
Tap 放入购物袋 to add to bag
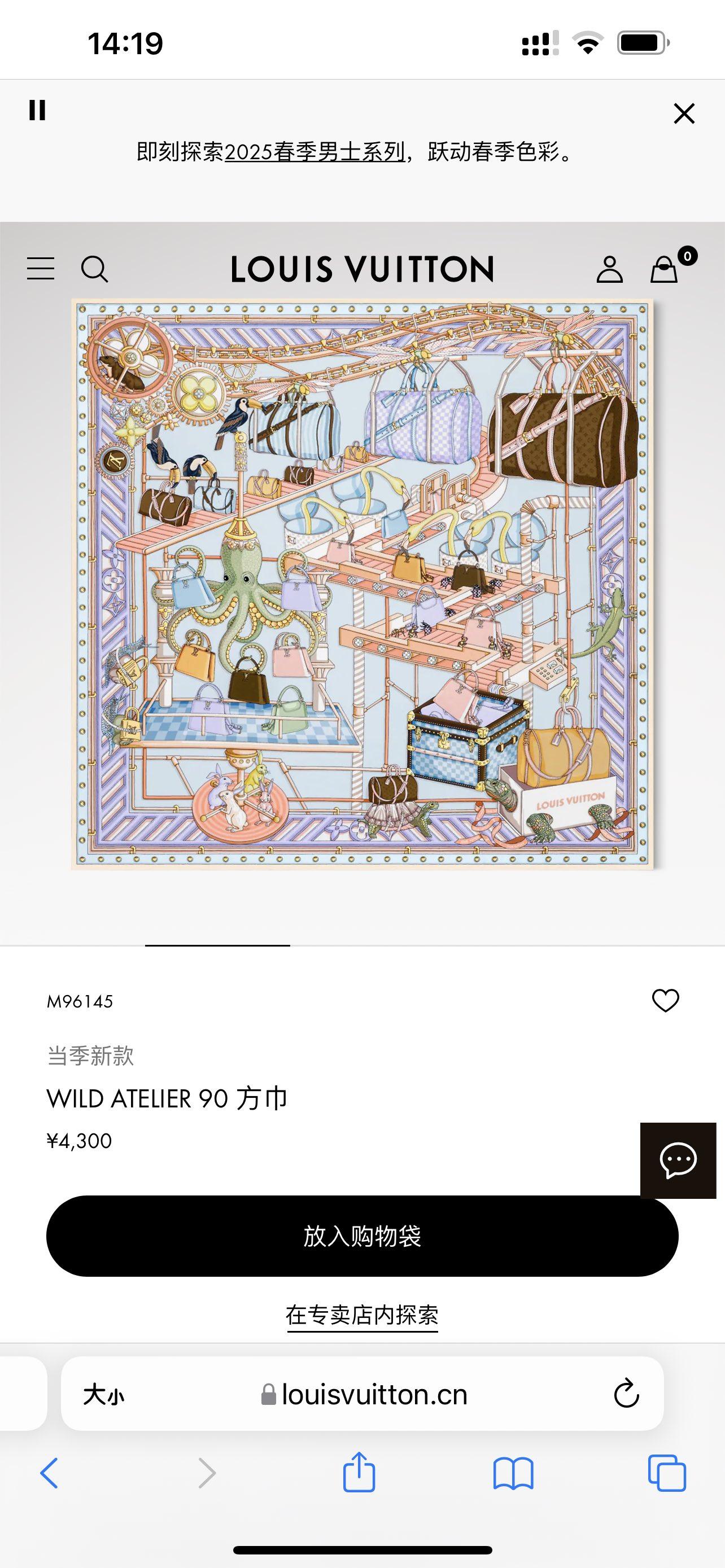coord(362,1236)
